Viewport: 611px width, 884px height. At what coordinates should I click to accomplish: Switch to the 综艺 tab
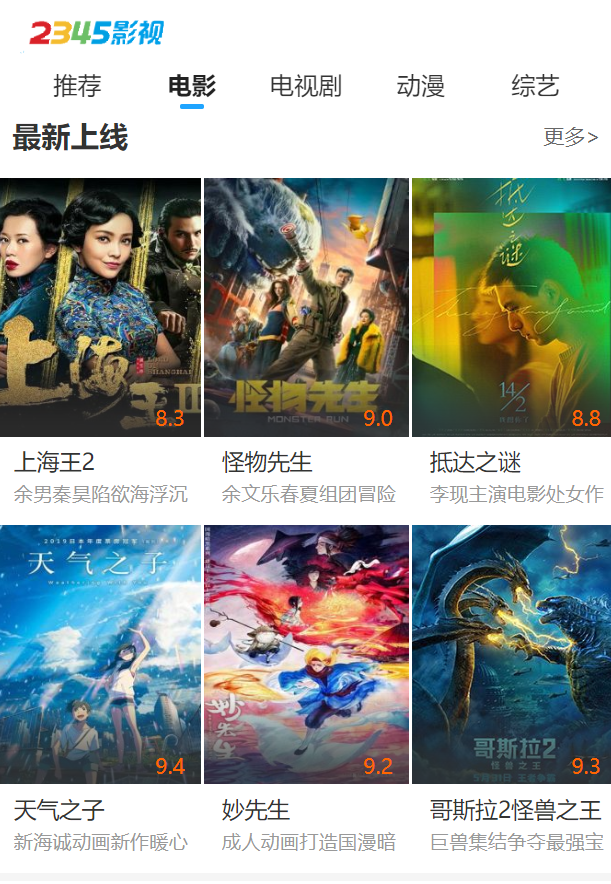(x=535, y=86)
